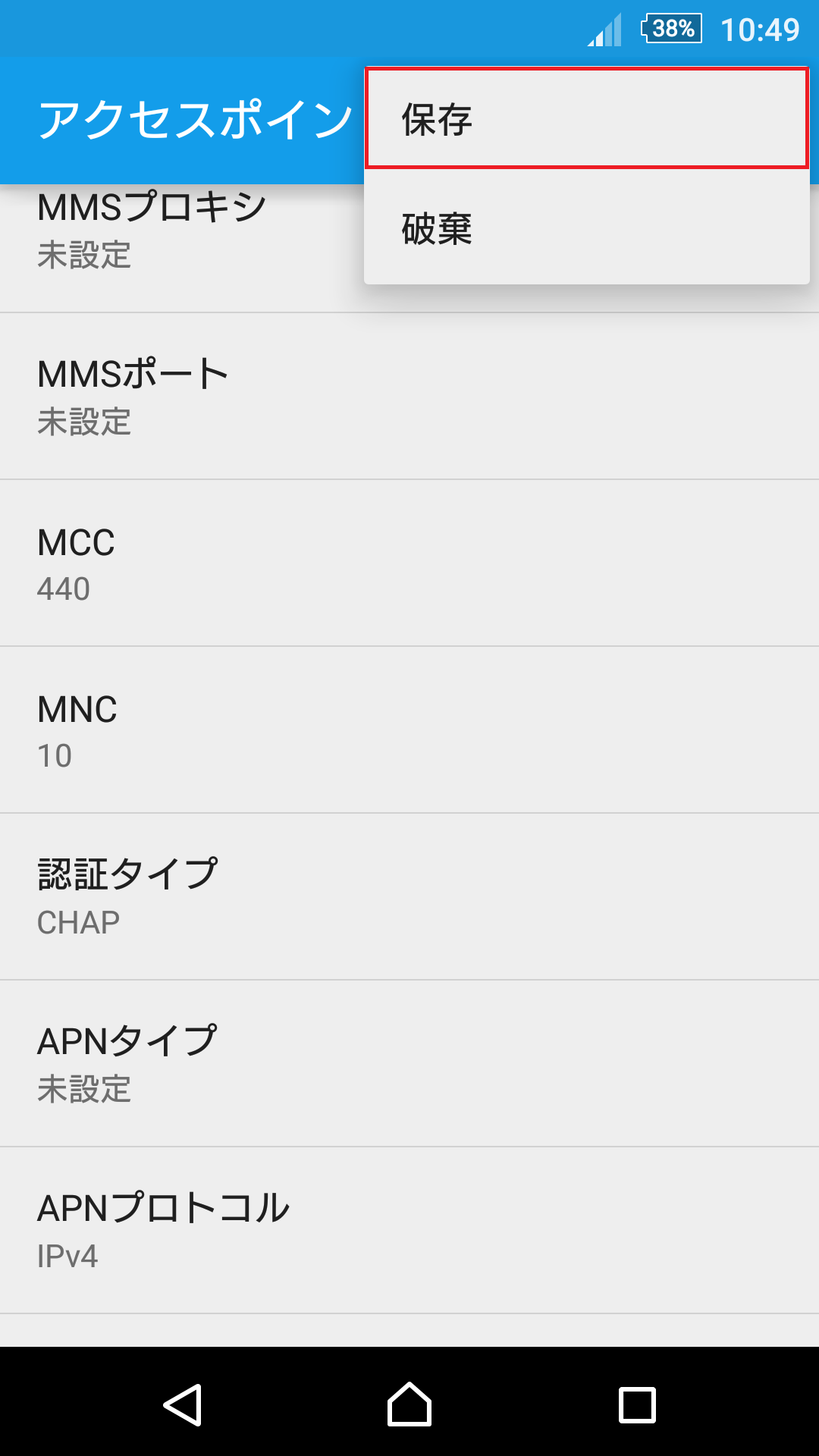Viewport: 819px width, 1456px height.
Task: Change the MNC value
Action: coord(409,730)
